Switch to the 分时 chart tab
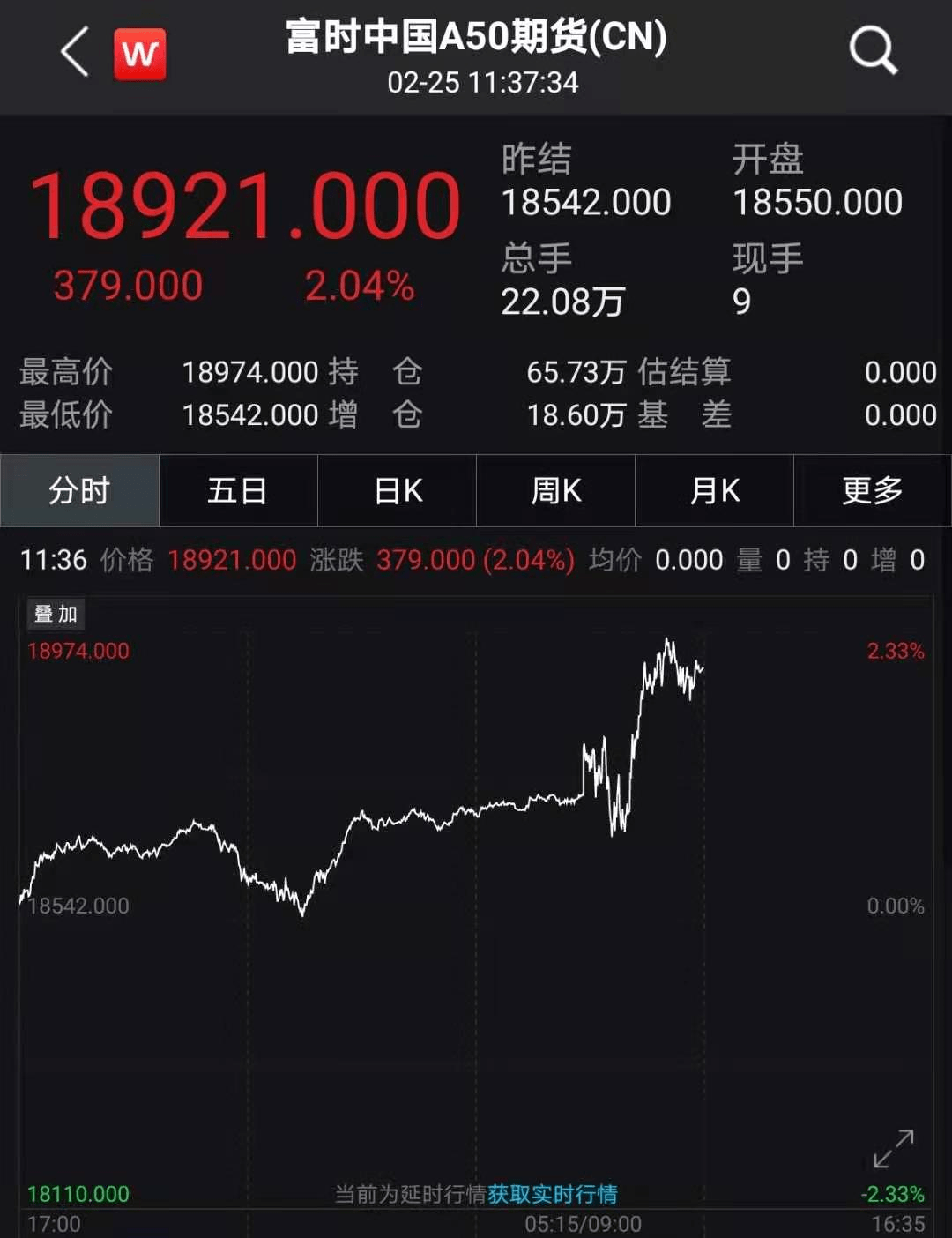Screen dimensions: 952x1238 [x=79, y=490]
